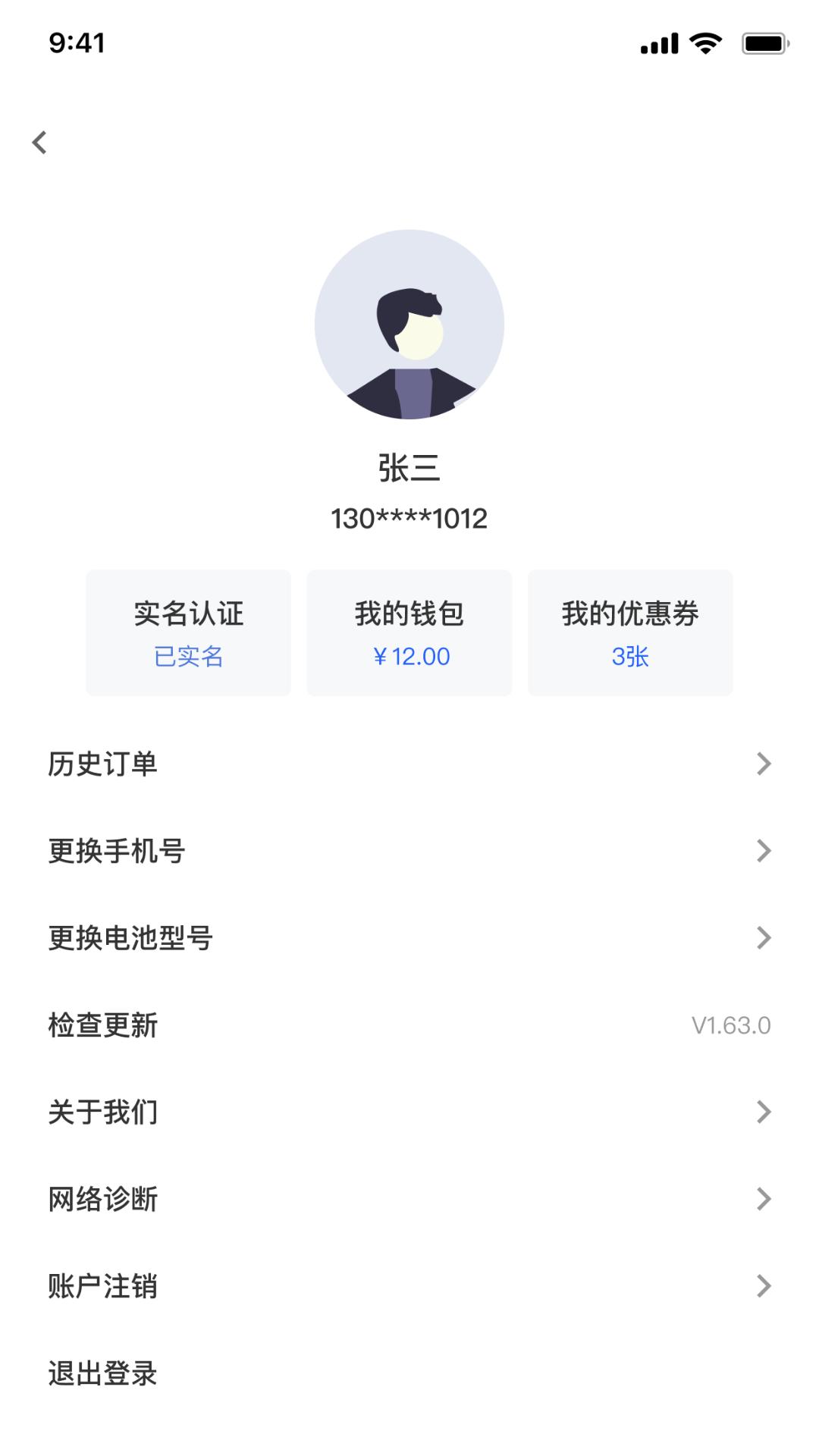The image size is (819, 1456).
Task: Open the 实名认证 verification card
Action: (188, 632)
